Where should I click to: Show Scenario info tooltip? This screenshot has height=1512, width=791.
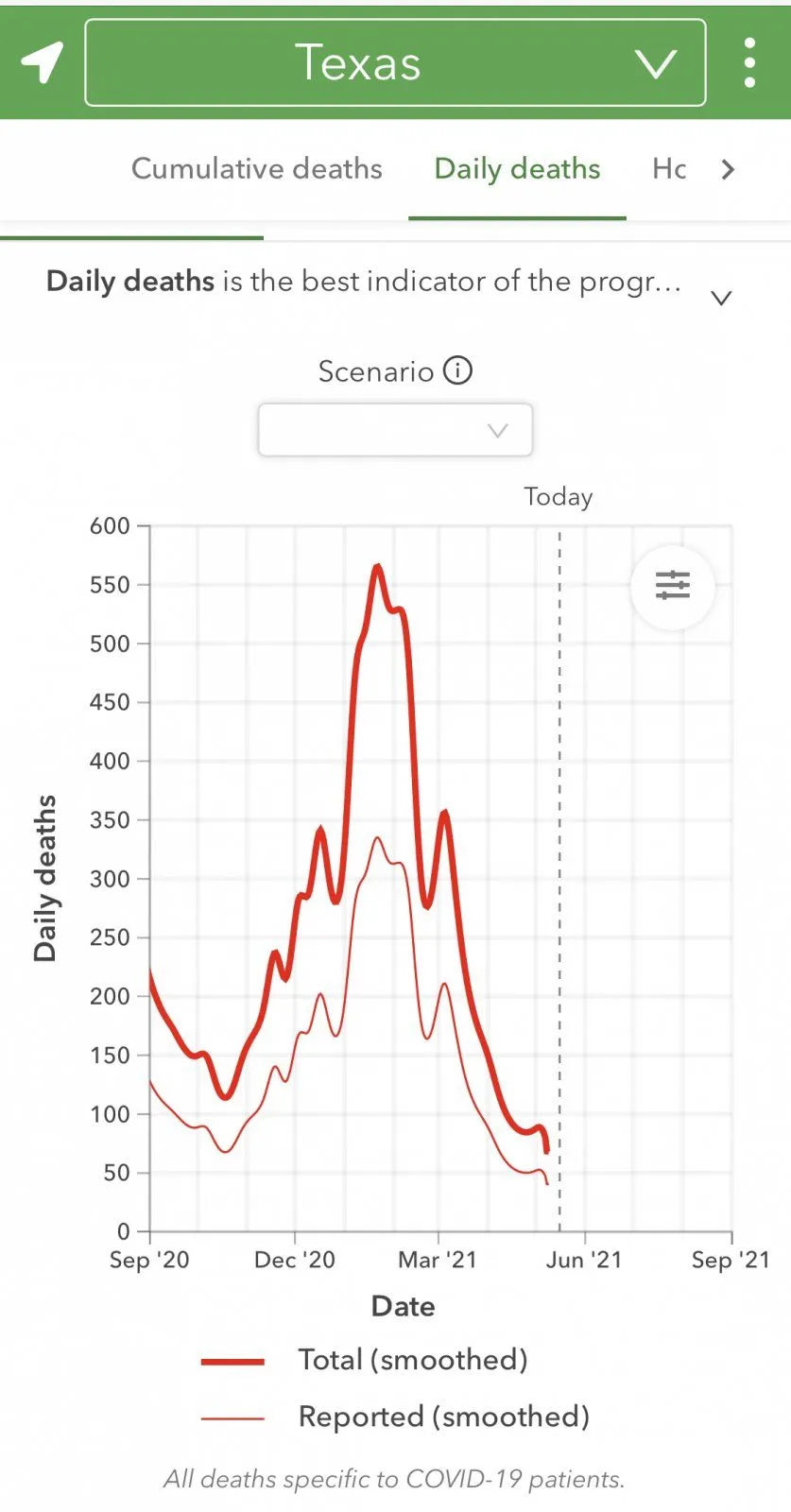coord(458,370)
